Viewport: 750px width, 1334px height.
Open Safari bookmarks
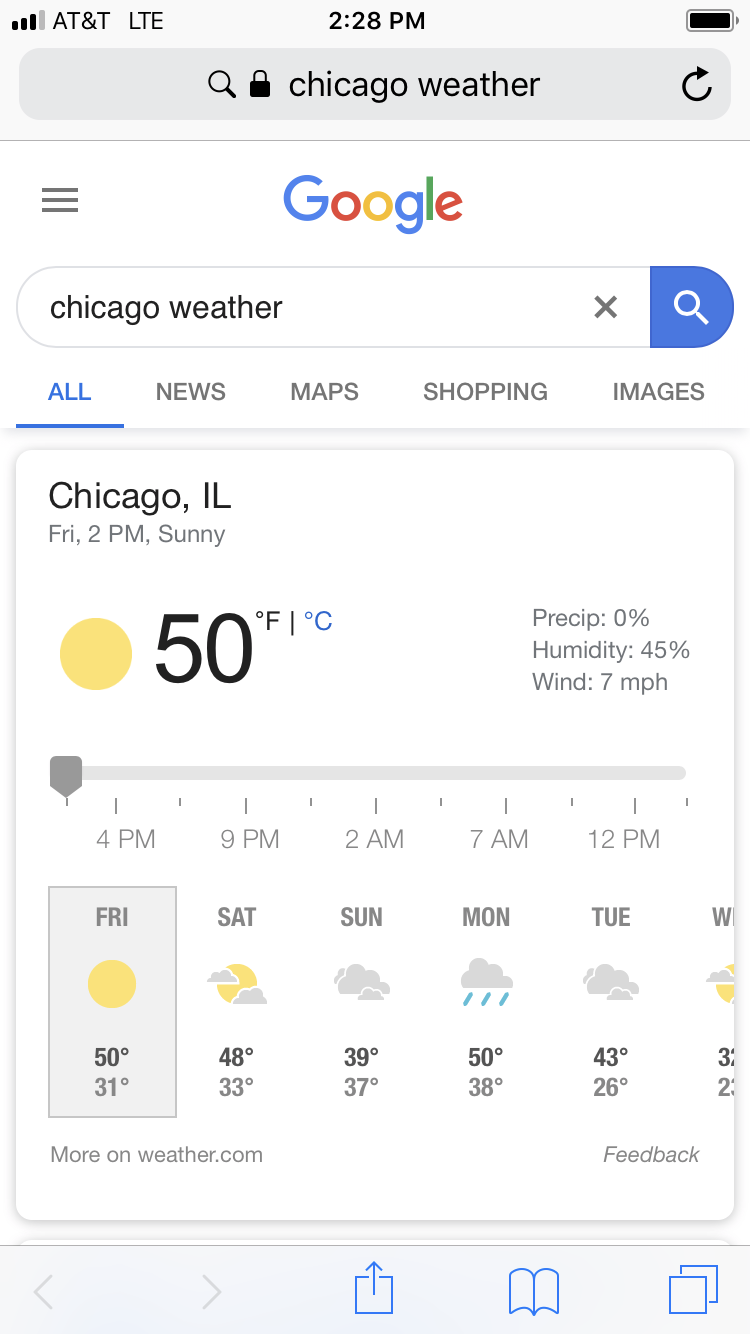pos(533,1291)
